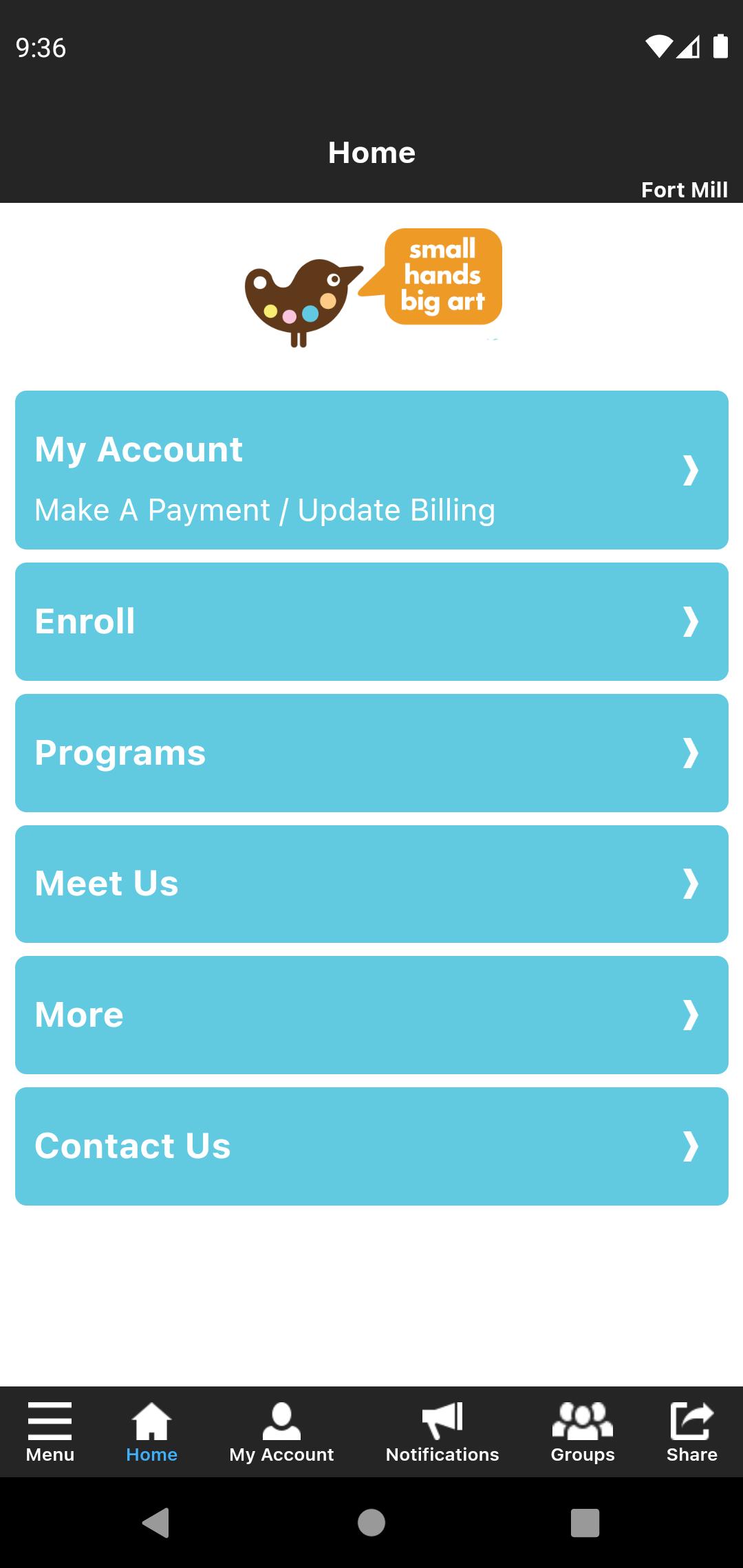
Task: Open the hamburger Menu in bottom bar
Action: click(x=50, y=1432)
